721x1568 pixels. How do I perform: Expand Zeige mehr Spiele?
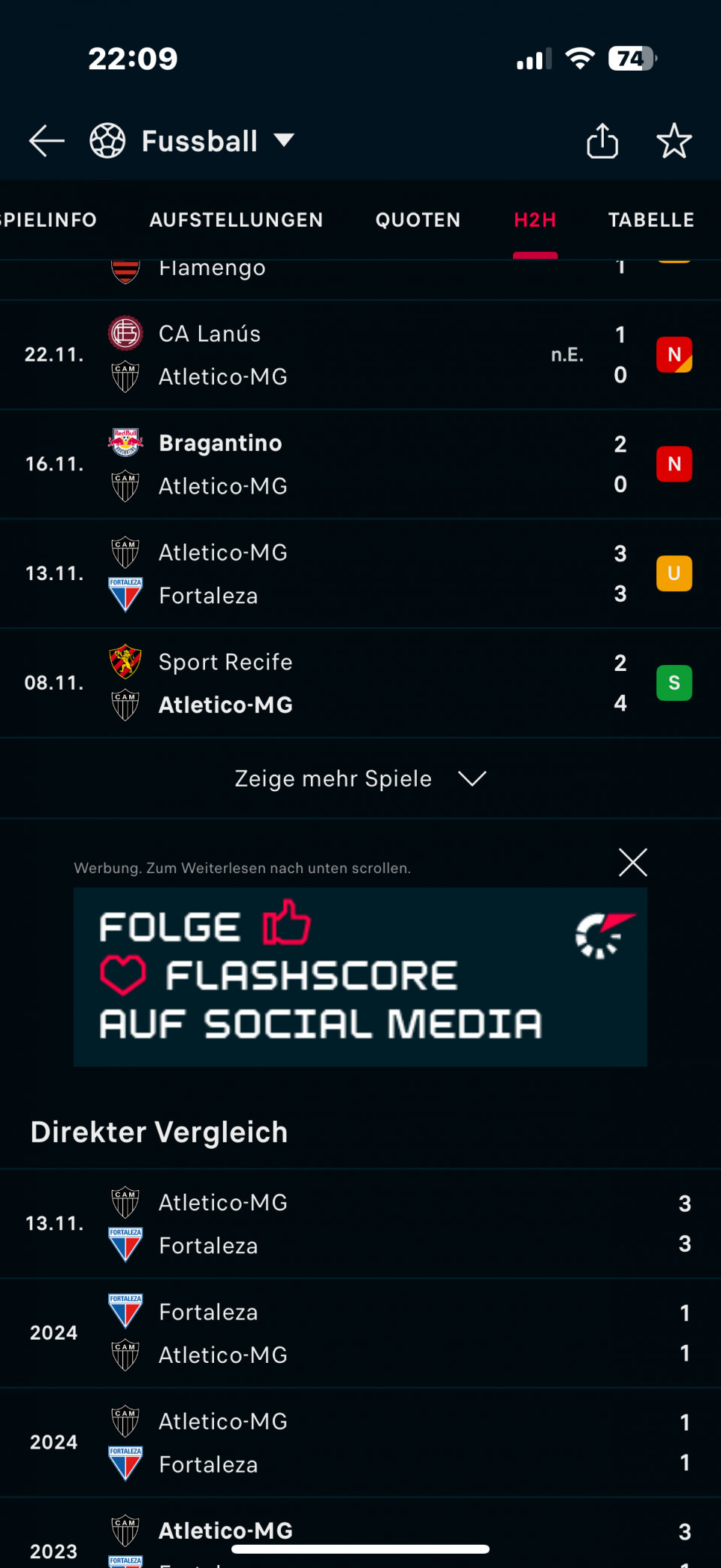point(360,778)
